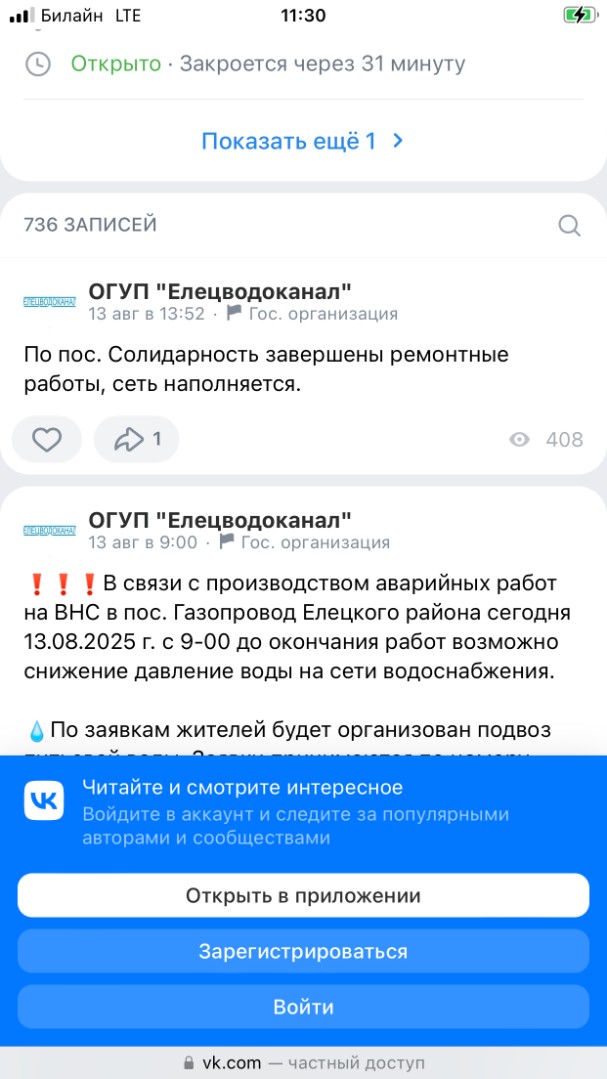607x1079 pixels.
Task: Open author name on 13:52 post
Action: click(220, 292)
